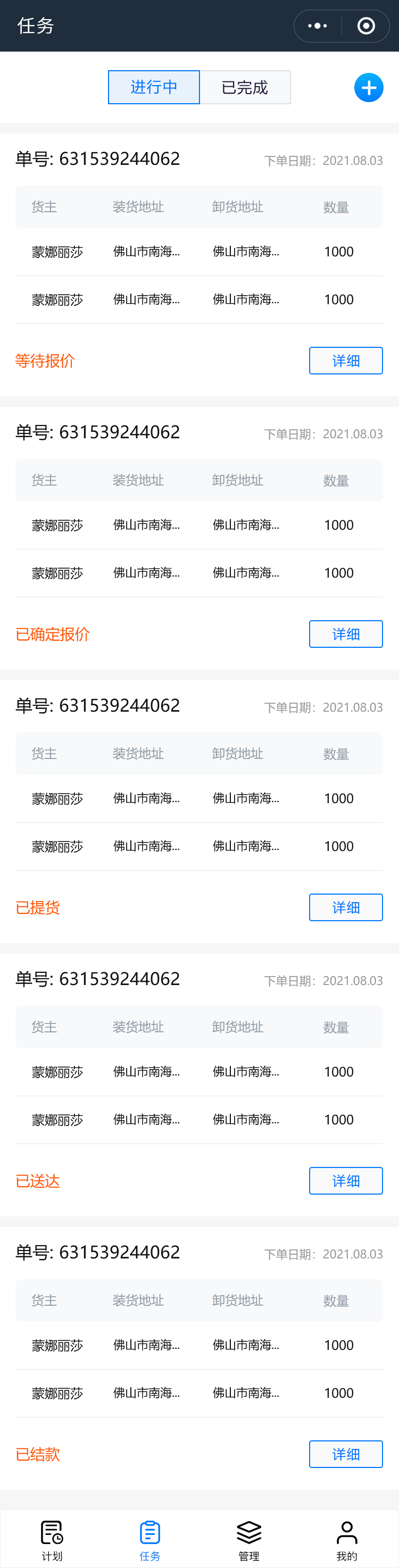The height and width of the screenshot is (1568, 399).
Task: Switch to the 管理 tab
Action: (x=249, y=1540)
